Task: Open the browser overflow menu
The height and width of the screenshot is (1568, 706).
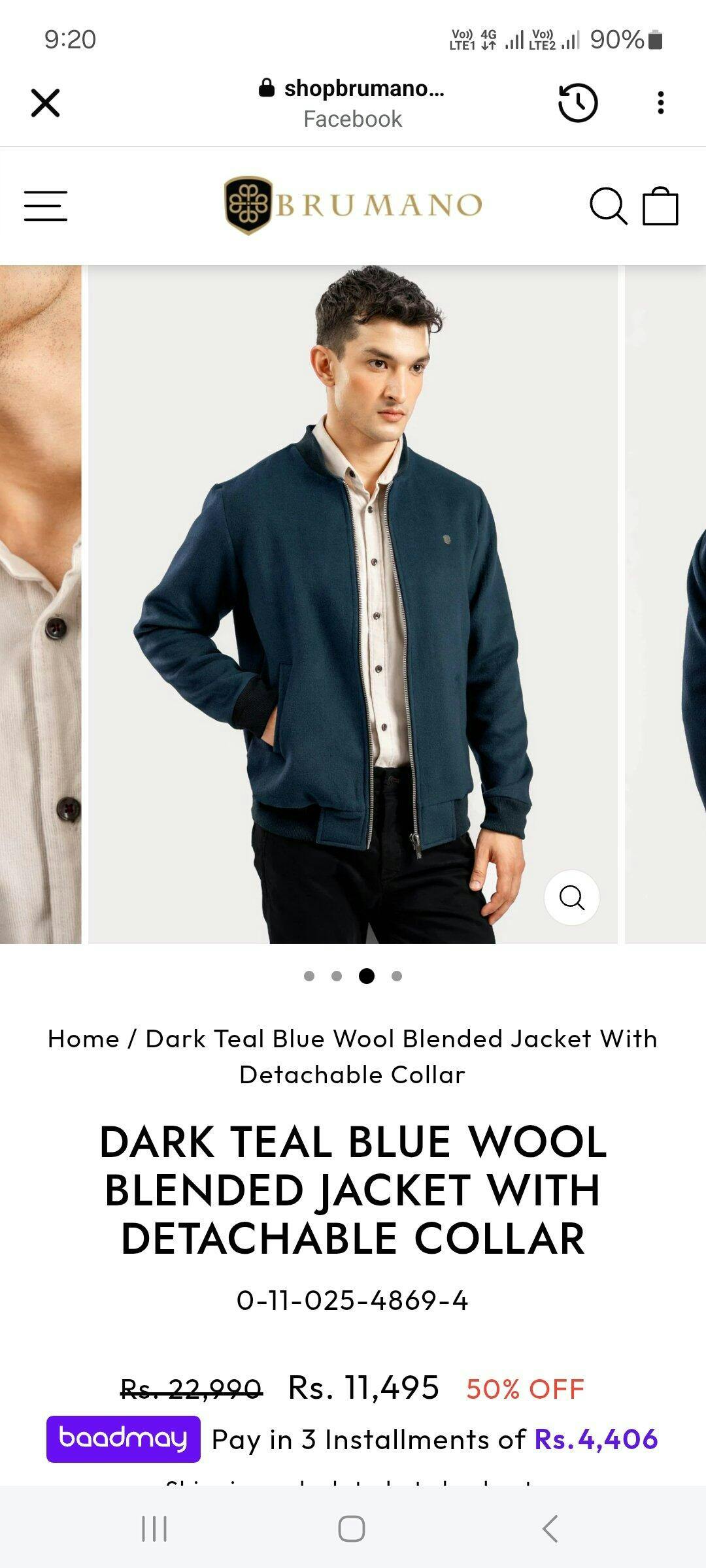Action: (661, 103)
